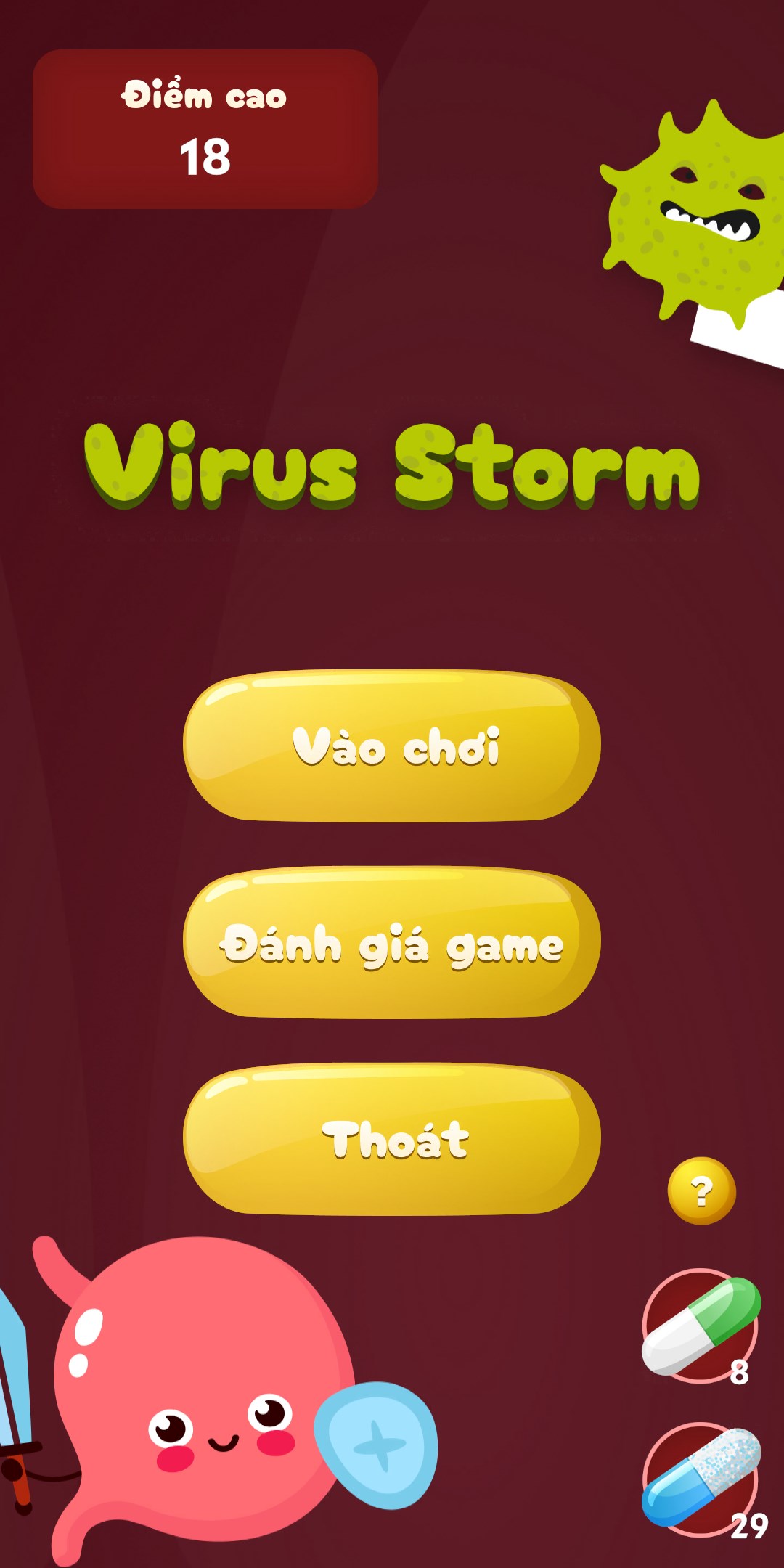Select the green pill power-up

tap(701, 1326)
